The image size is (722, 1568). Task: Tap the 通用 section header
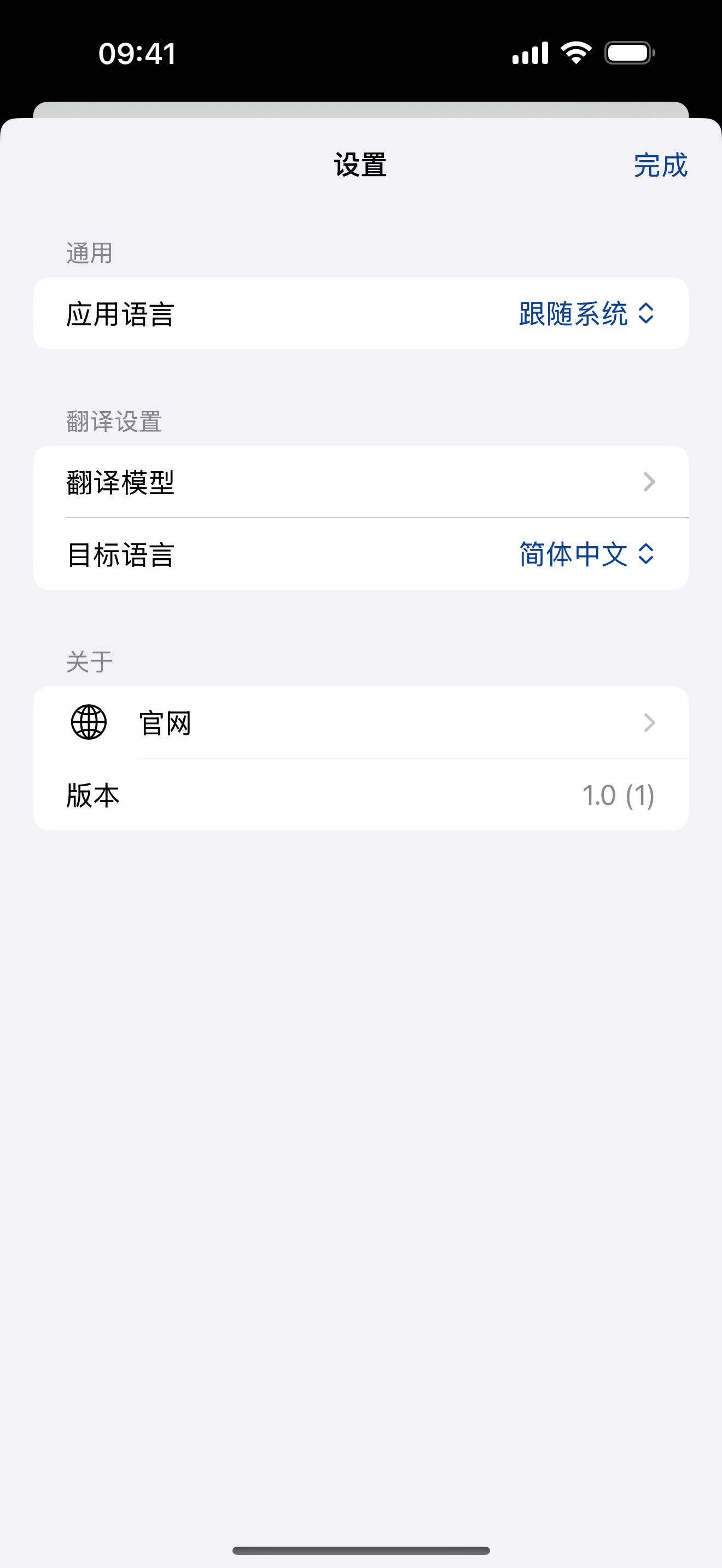pos(88,253)
